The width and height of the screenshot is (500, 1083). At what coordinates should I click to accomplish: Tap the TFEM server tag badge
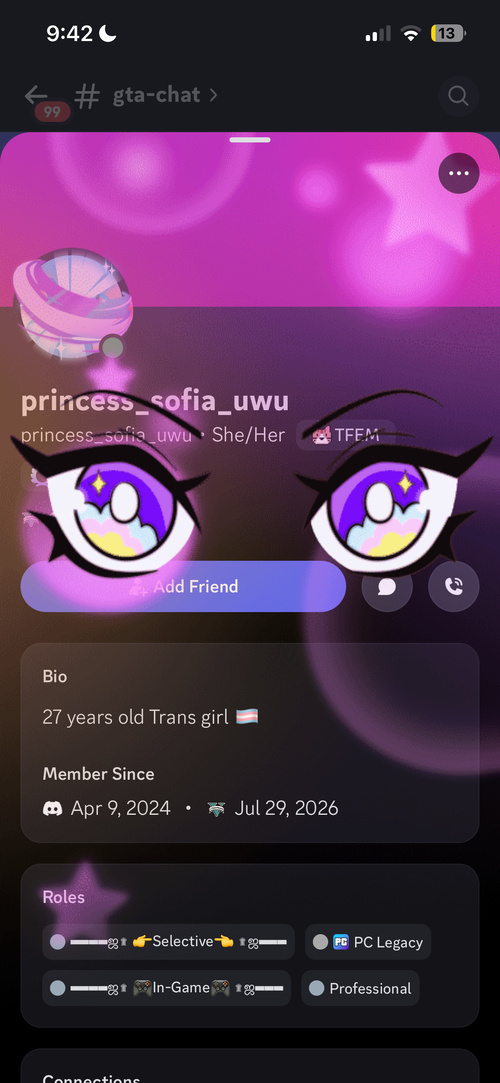346,435
